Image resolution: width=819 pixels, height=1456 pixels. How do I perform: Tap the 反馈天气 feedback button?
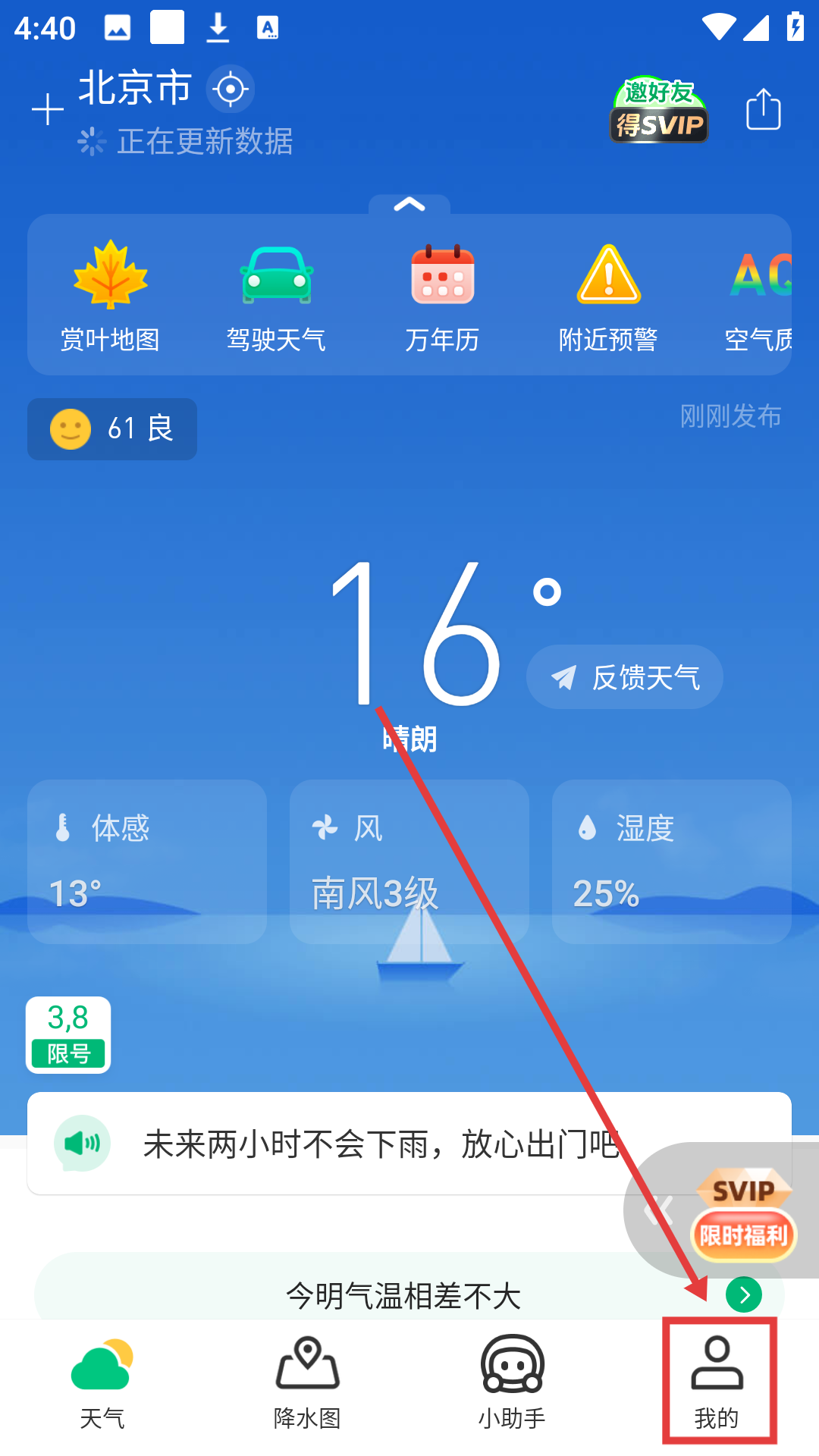625,677
